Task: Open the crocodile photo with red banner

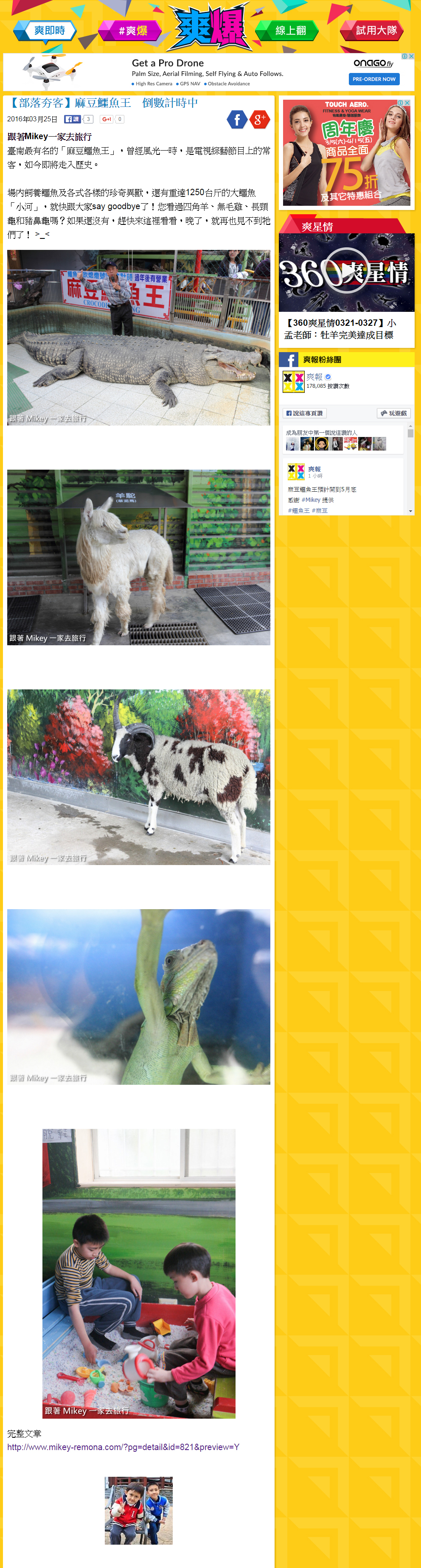Action: coord(138,337)
